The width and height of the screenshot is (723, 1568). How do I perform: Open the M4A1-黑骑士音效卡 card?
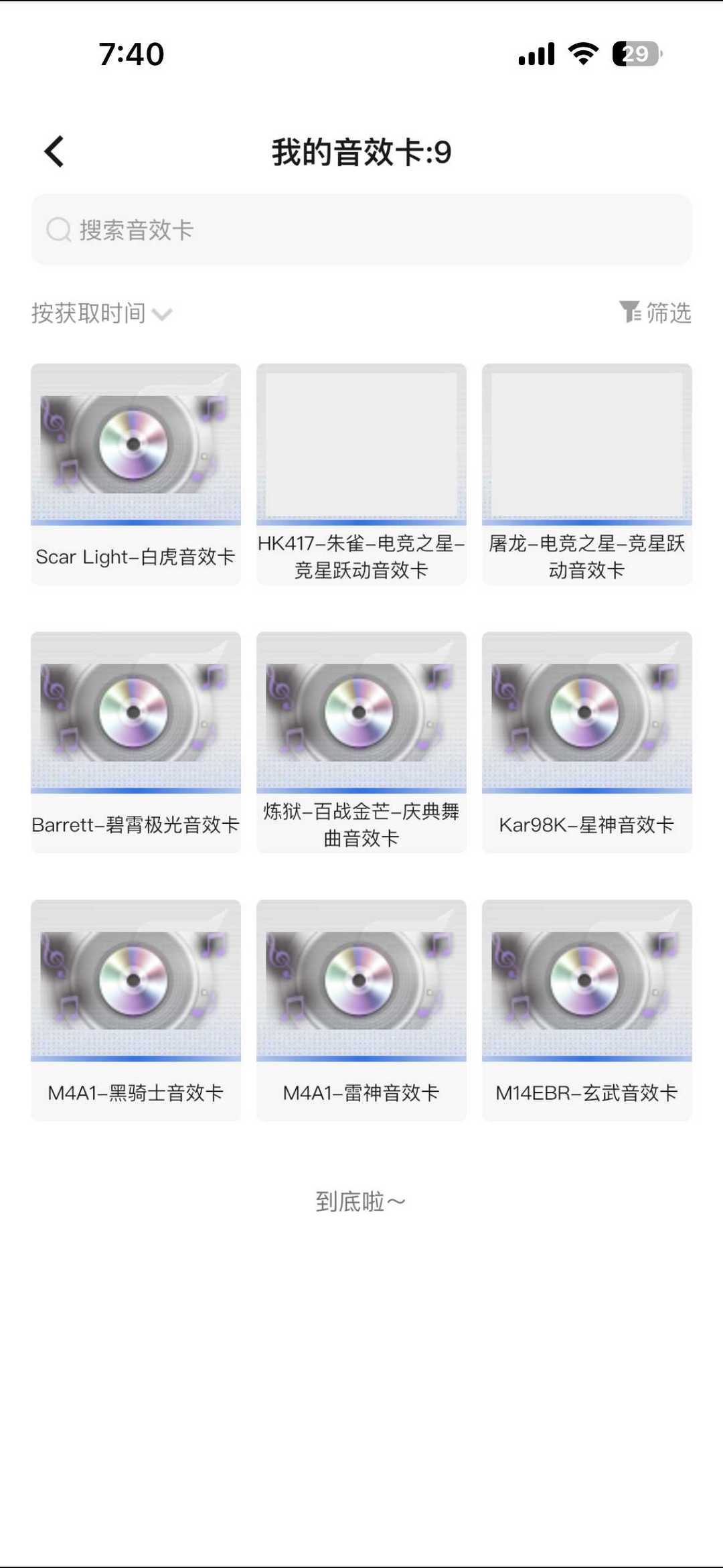click(136, 1010)
